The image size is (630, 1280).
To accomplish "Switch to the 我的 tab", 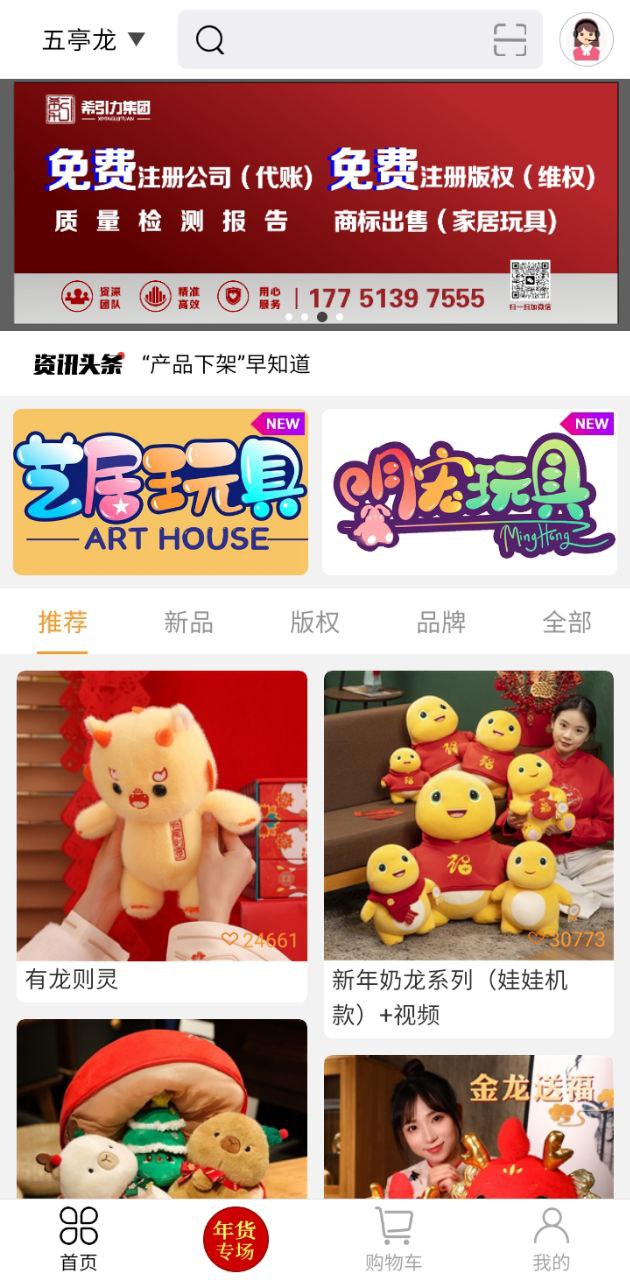I will (551, 1238).
